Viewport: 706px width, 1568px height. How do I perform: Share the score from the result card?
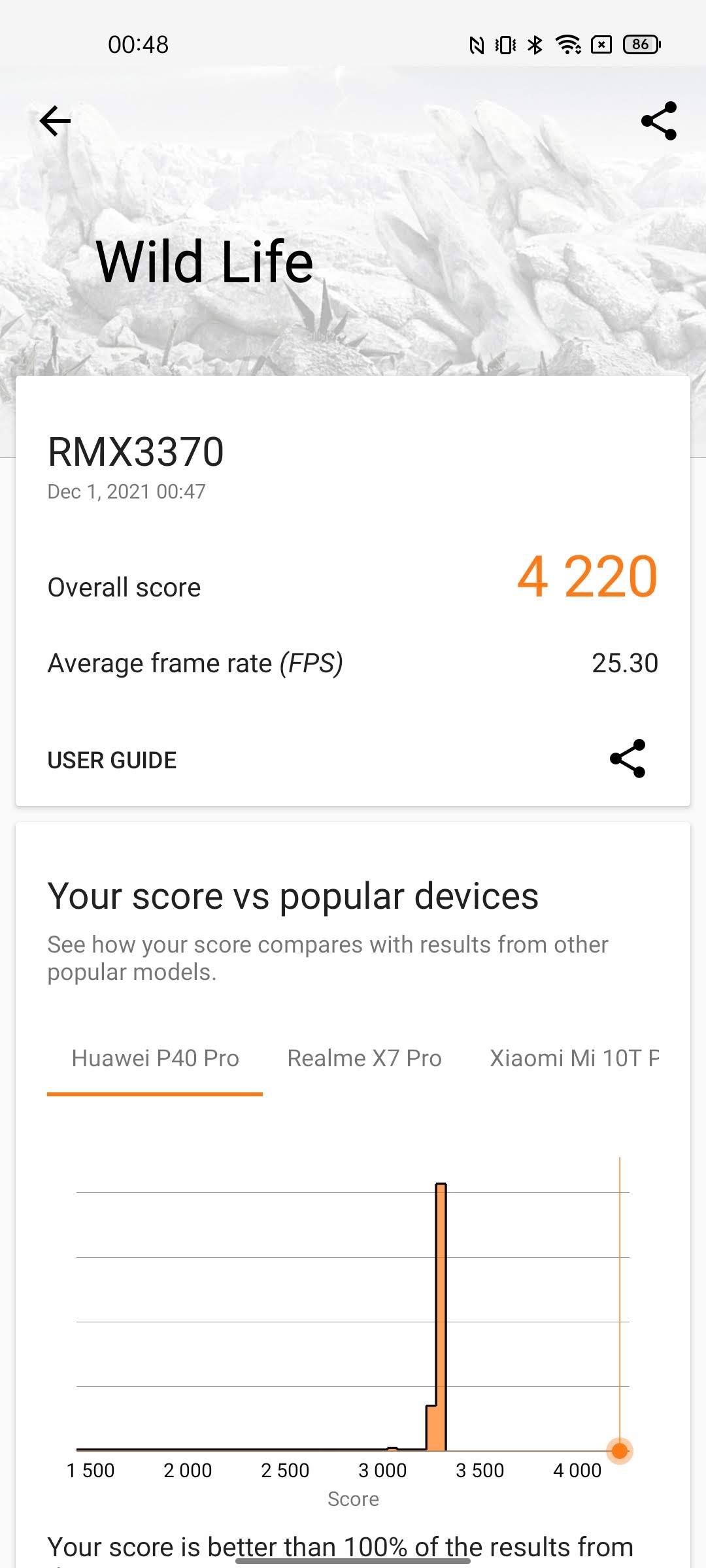[x=627, y=759]
